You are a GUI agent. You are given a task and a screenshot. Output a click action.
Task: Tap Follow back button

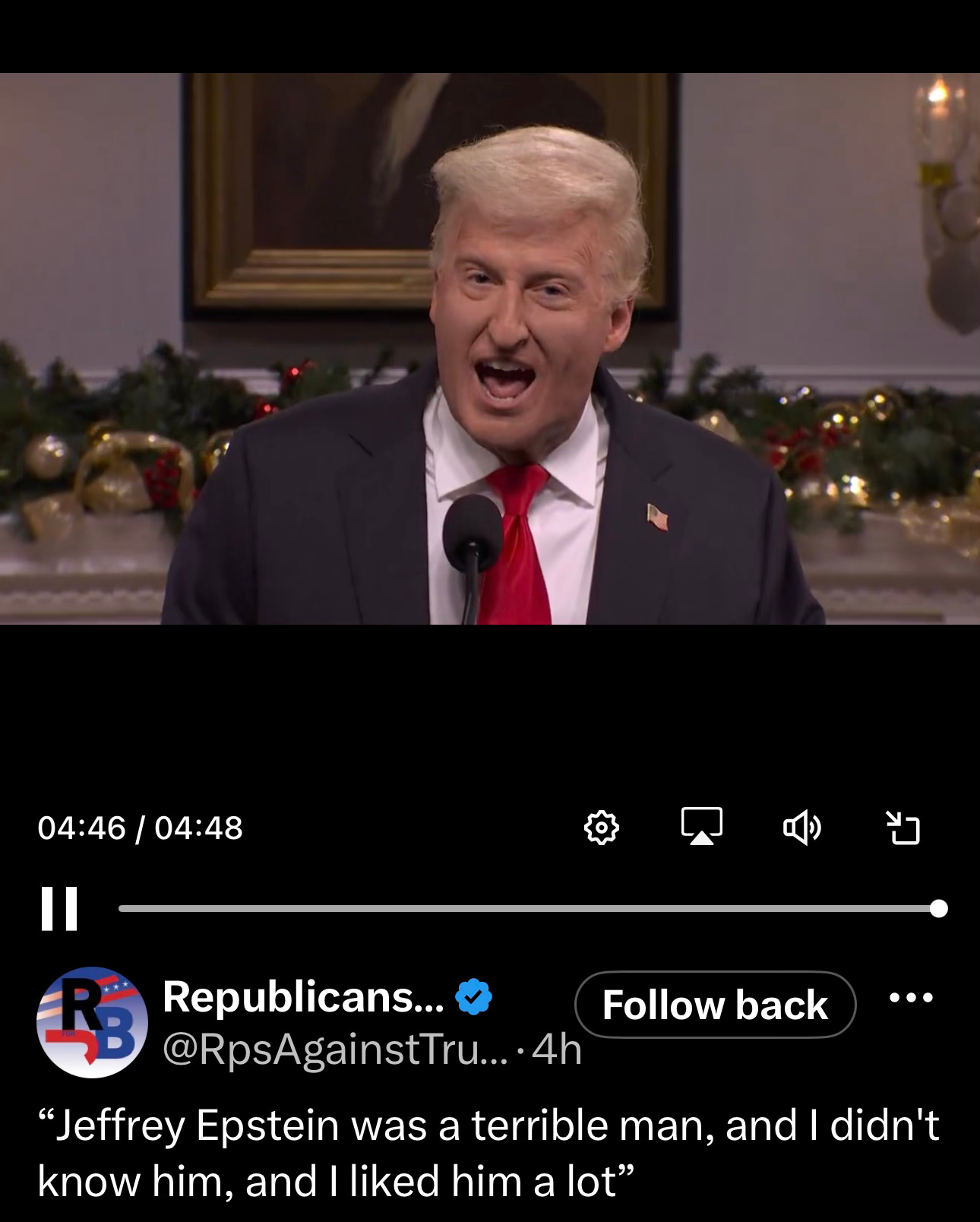[715, 1005]
